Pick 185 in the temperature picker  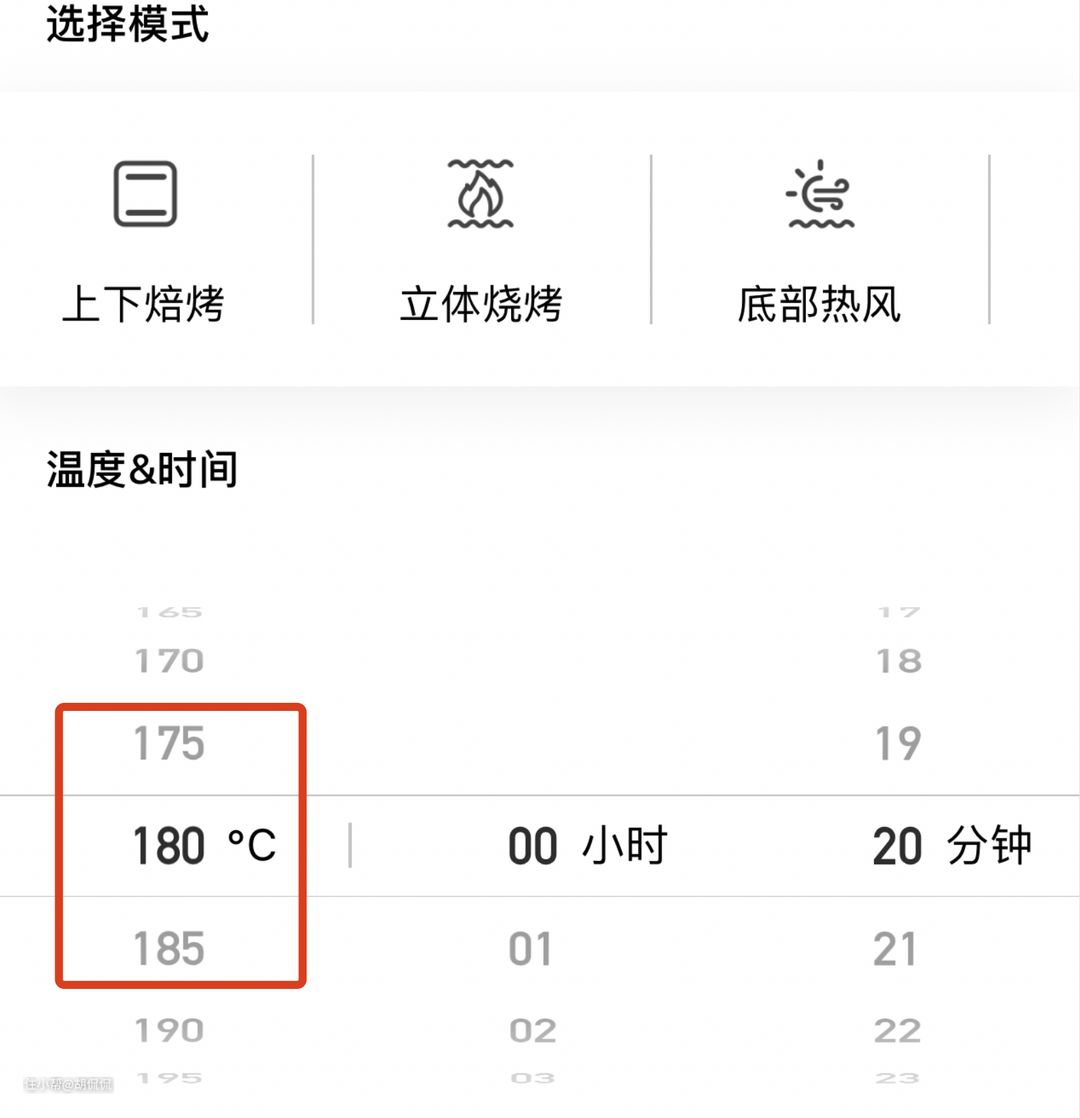(x=169, y=948)
